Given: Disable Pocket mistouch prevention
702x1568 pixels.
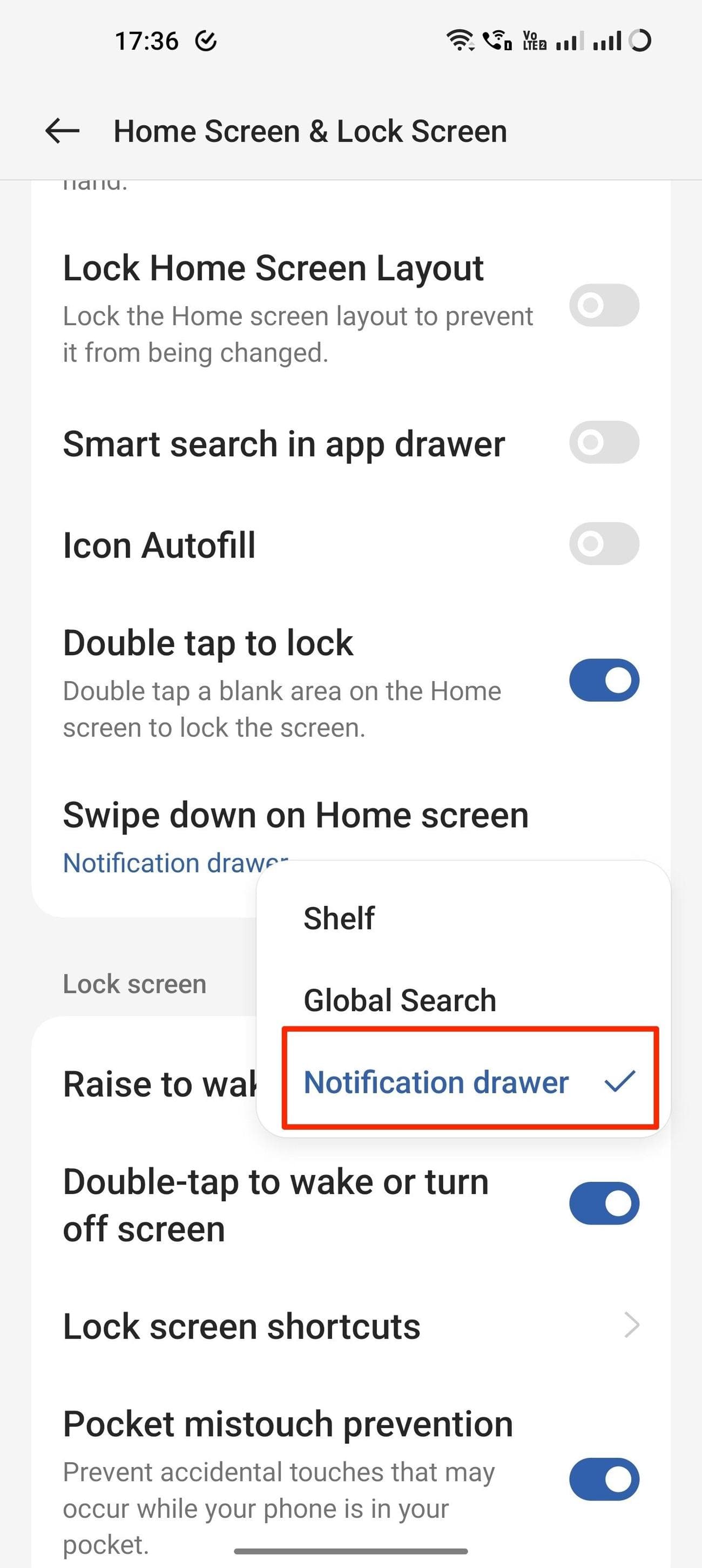Looking at the screenshot, I should point(604,1478).
